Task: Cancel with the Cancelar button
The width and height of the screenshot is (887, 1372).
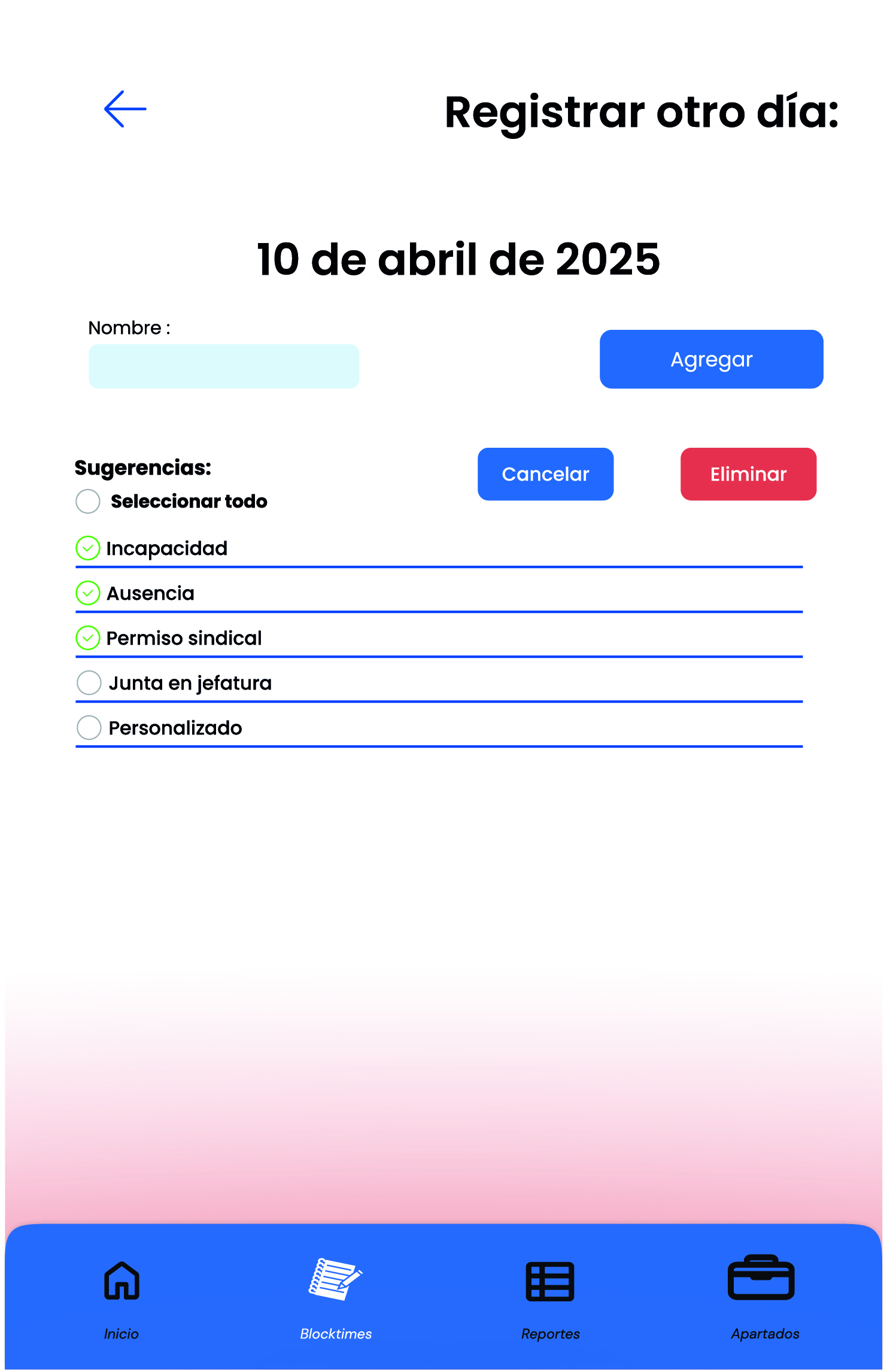Action: point(545,474)
